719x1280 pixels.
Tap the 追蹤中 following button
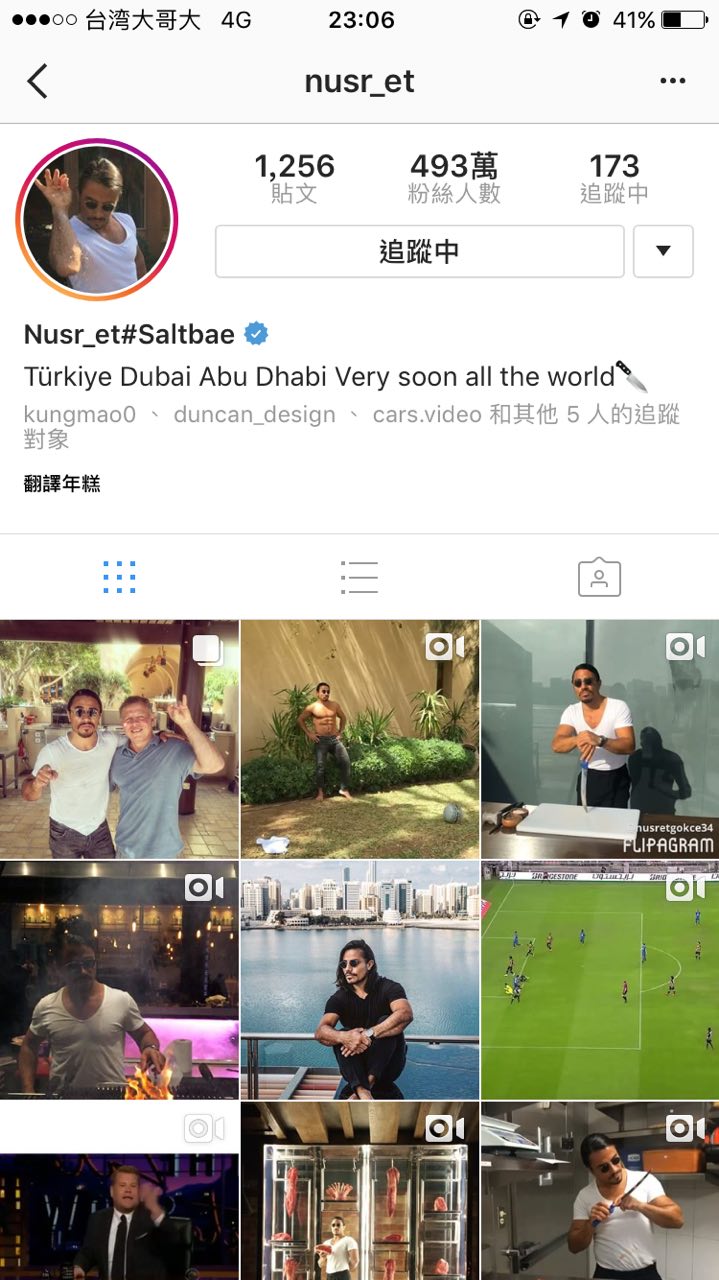tap(419, 251)
